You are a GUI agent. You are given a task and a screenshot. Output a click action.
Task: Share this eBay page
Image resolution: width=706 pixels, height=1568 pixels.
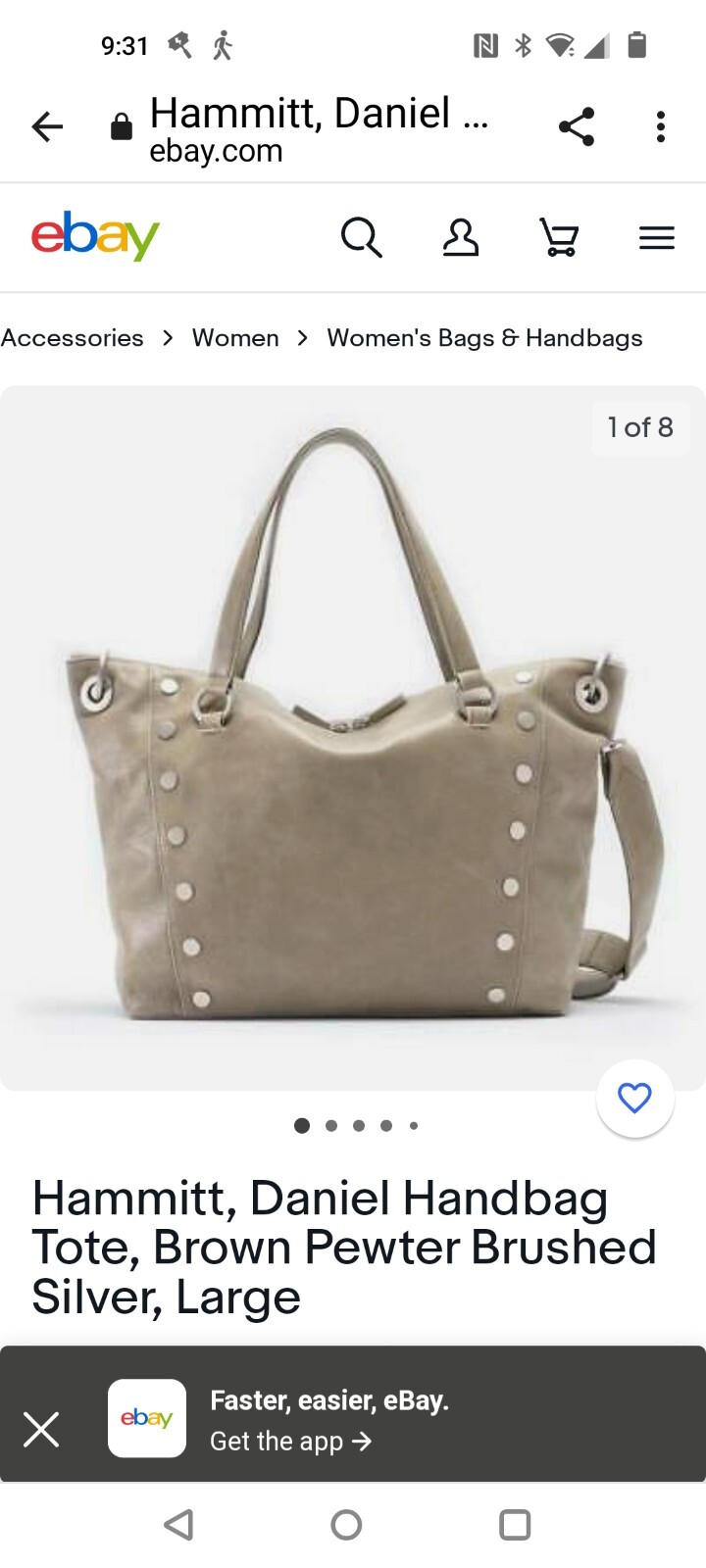point(577,126)
